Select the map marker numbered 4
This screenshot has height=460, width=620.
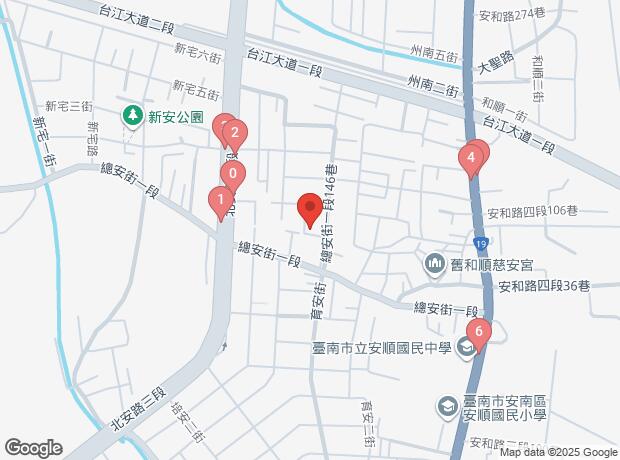[x=470, y=158]
